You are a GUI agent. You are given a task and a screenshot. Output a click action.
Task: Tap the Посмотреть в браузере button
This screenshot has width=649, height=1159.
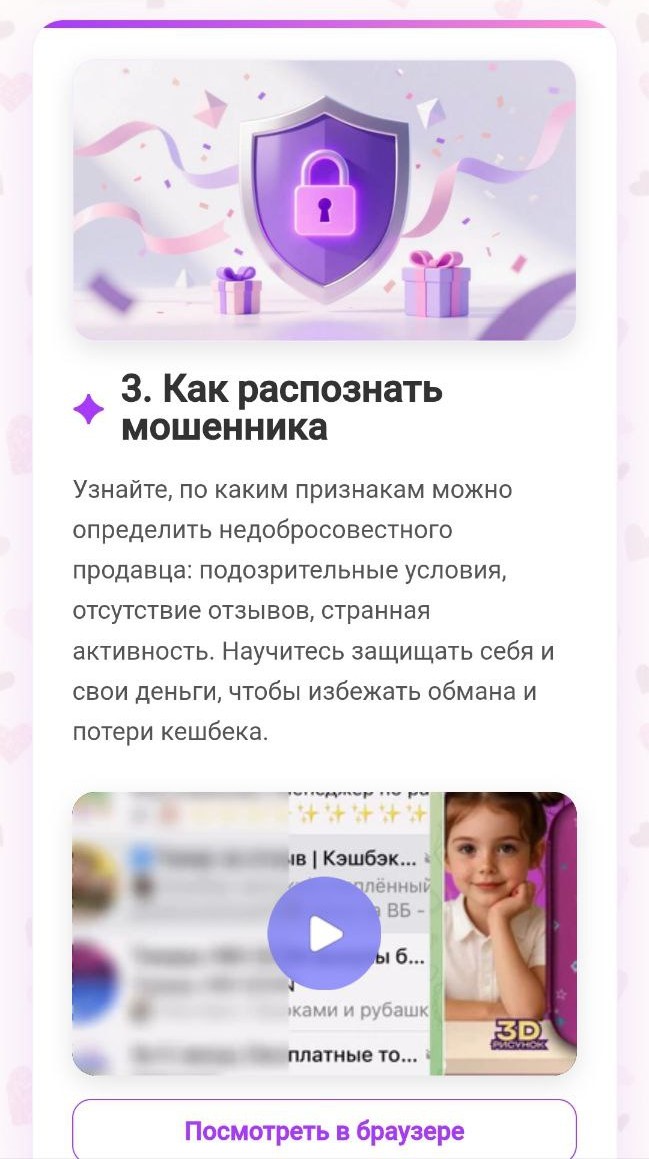[x=324, y=1131]
